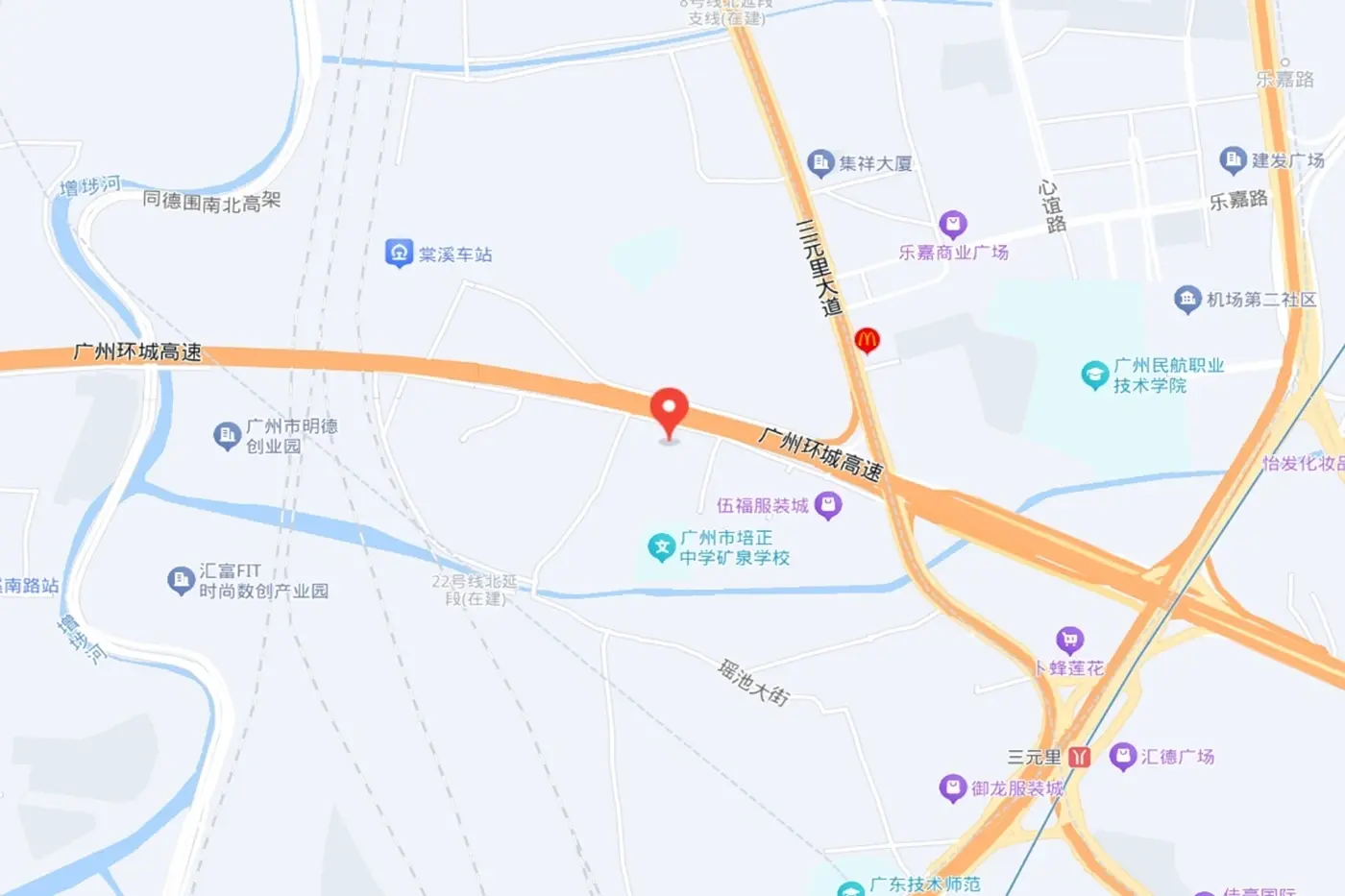
Task: Select 汇德广场 shopping marker
Action: pyautogui.click(x=1122, y=757)
